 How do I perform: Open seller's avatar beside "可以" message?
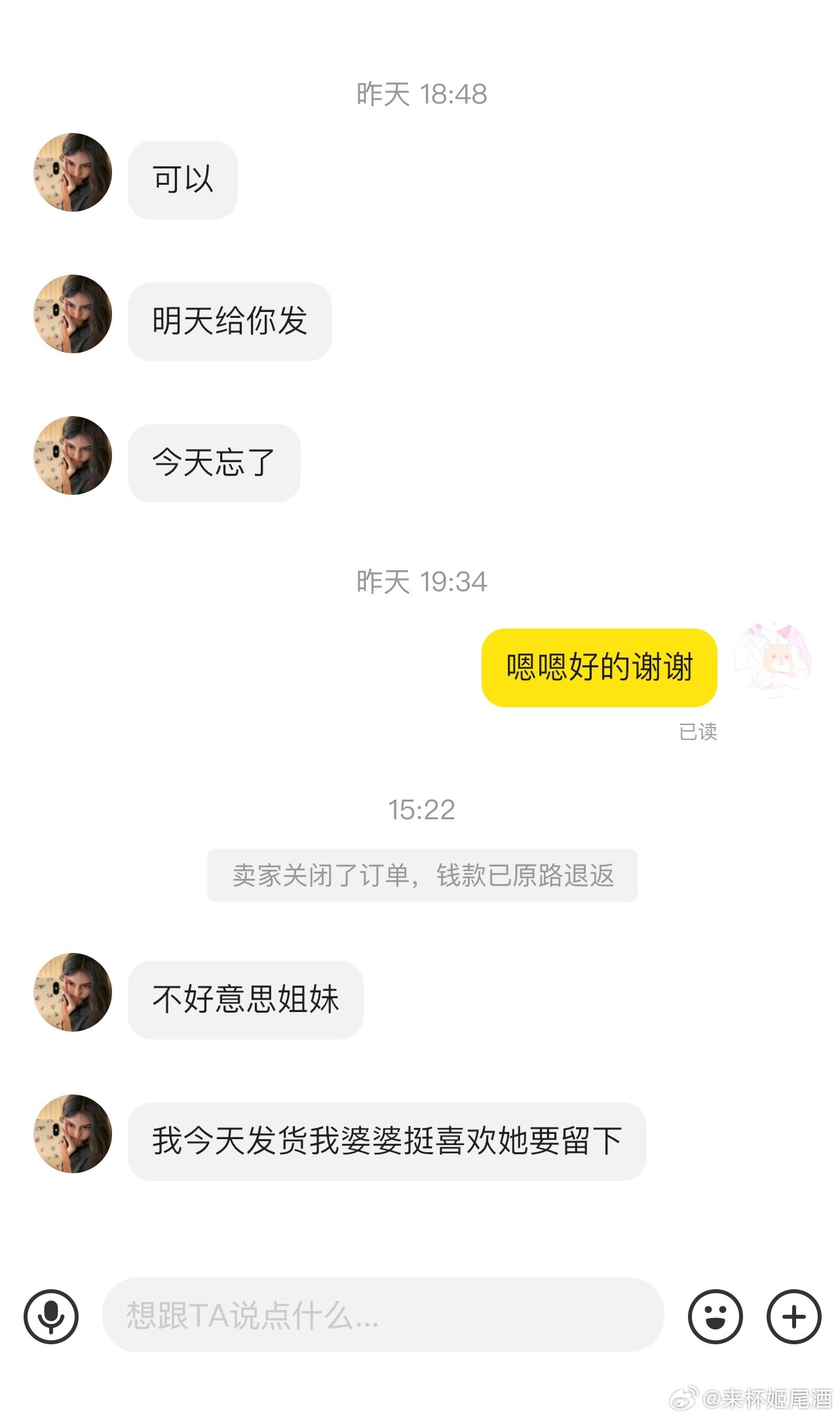[x=73, y=172]
